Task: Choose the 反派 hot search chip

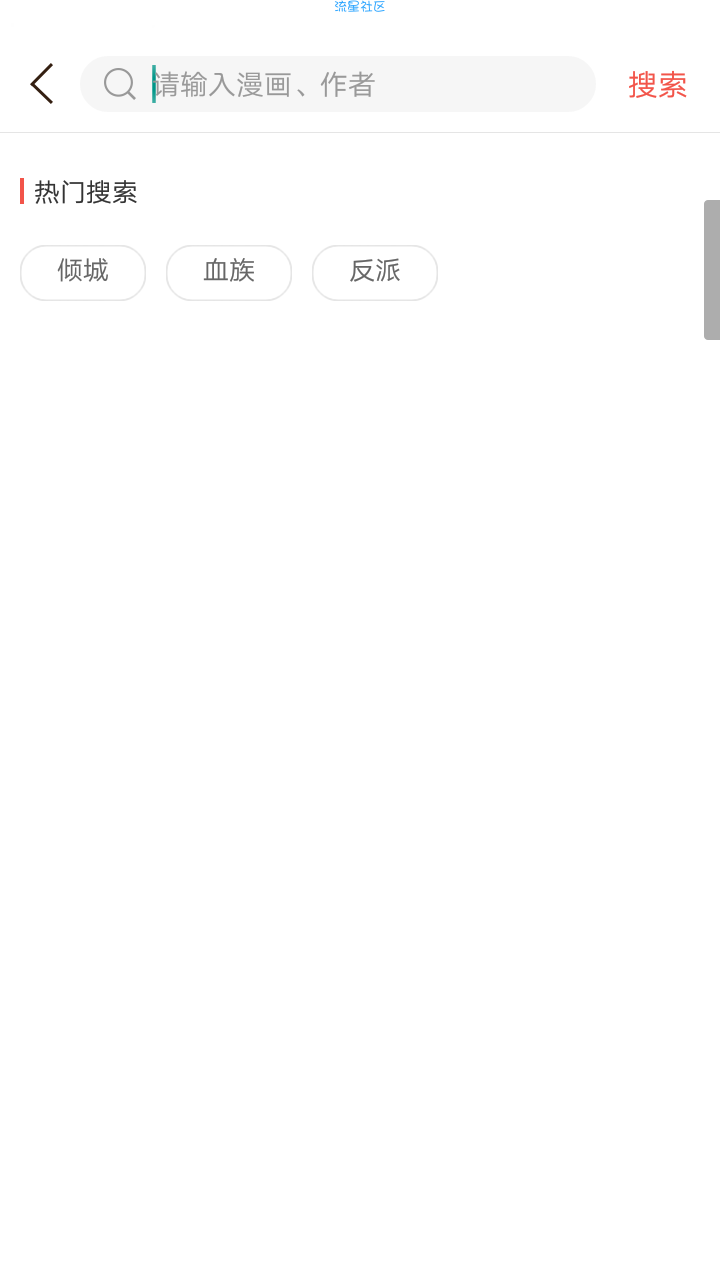Action: click(x=375, y=272)
